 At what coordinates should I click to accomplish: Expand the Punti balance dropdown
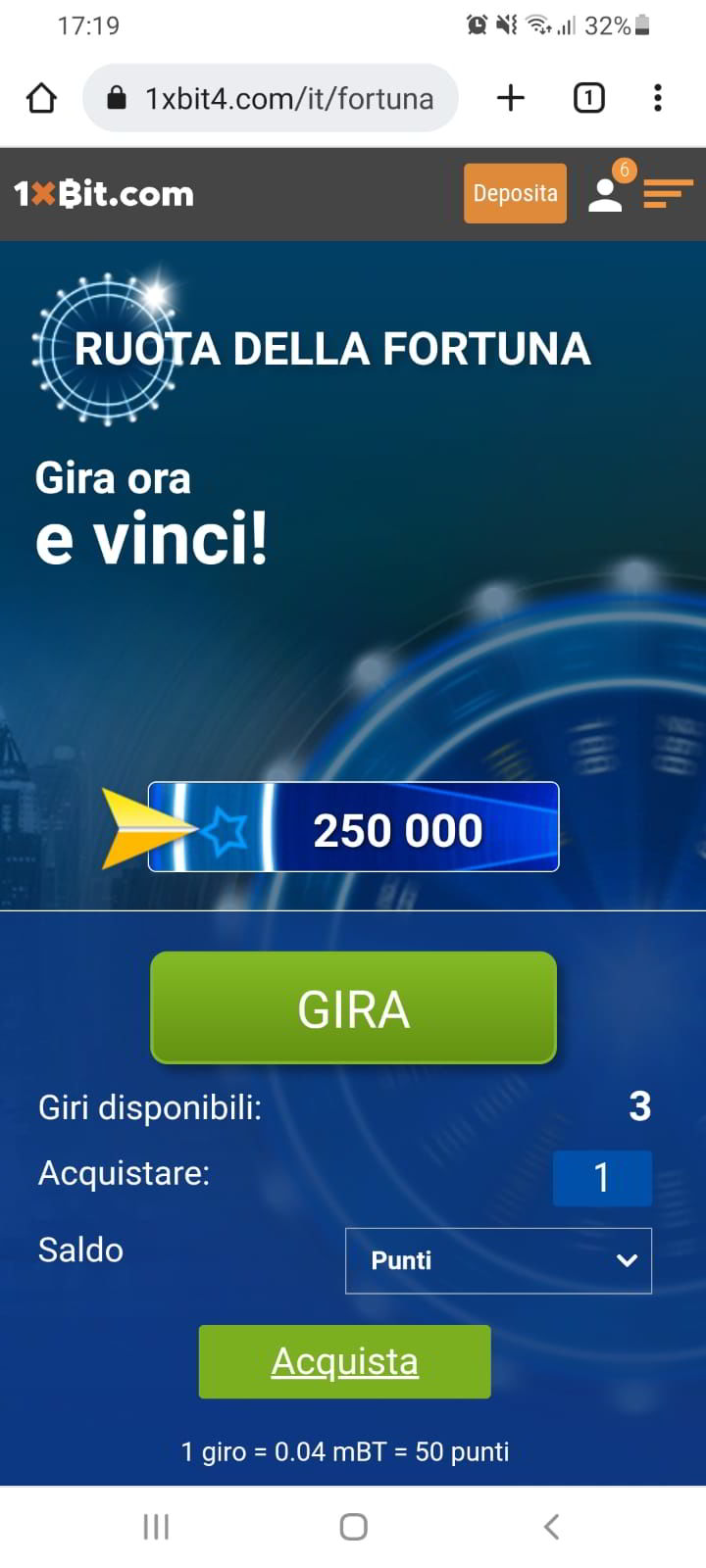click(x=498, y=1260)
